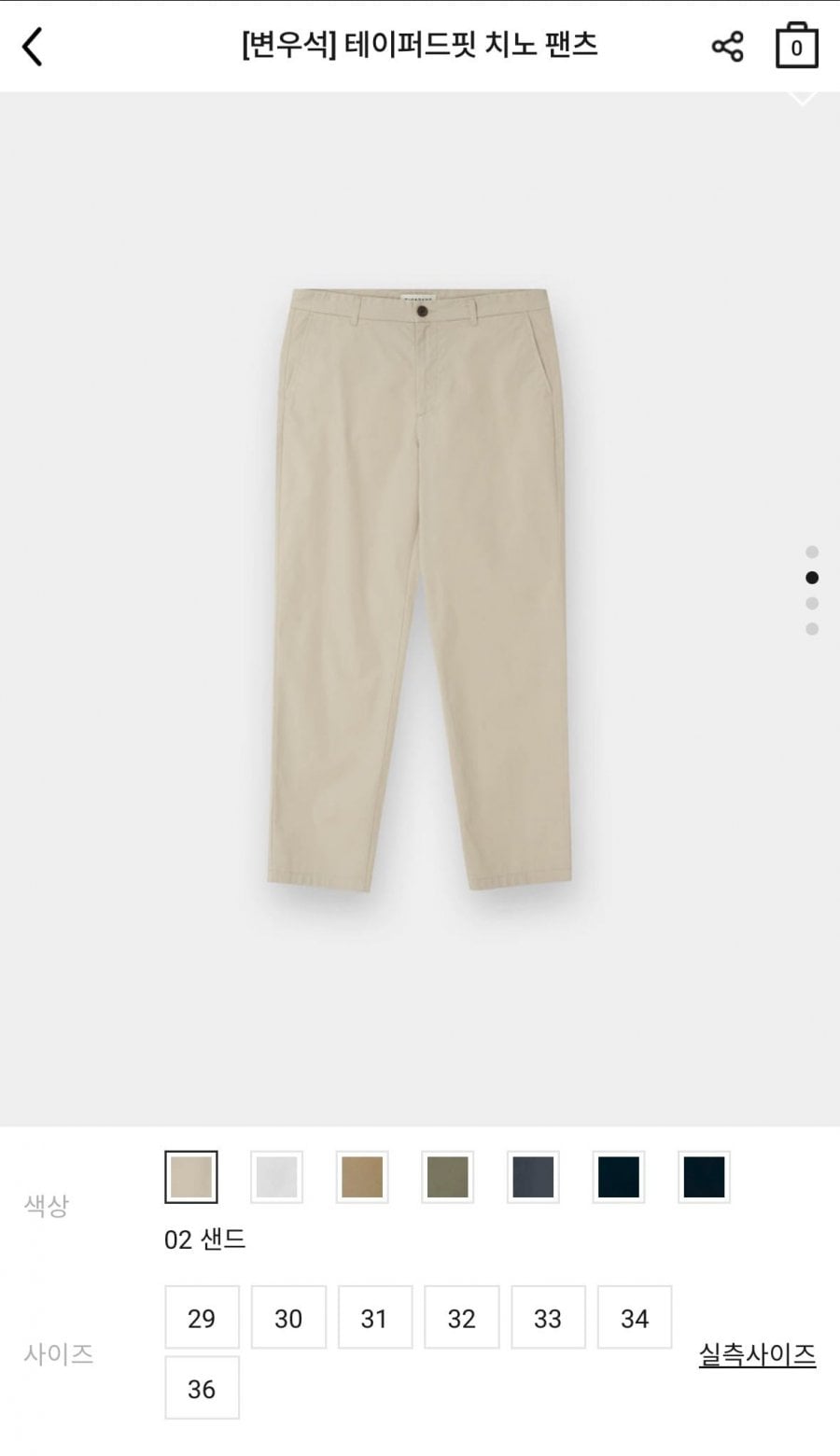This screenshot has width=840, height=1456.
Task: Pick size 34
Action: (635, 1318)
